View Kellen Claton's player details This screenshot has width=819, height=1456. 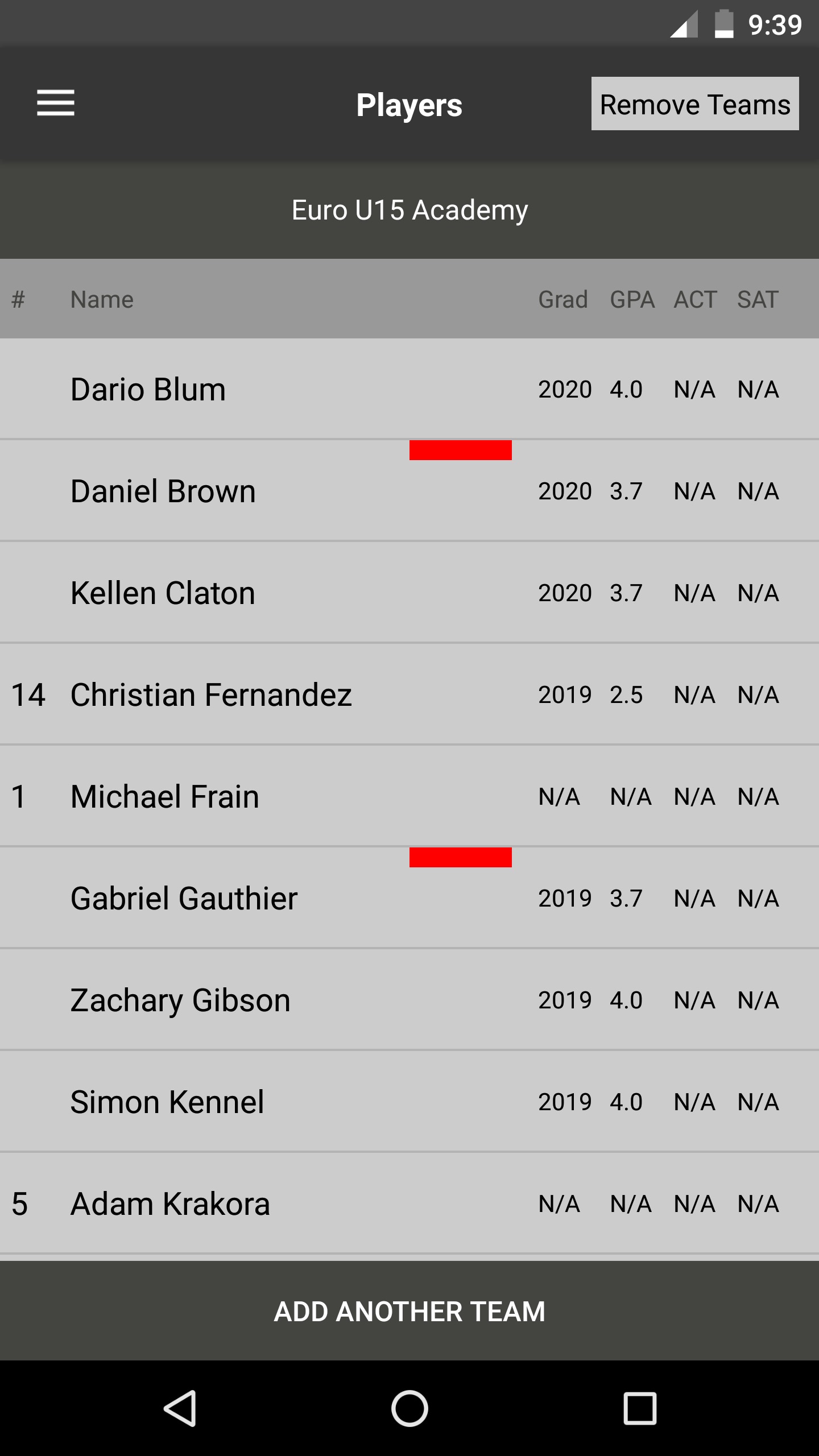409,593
